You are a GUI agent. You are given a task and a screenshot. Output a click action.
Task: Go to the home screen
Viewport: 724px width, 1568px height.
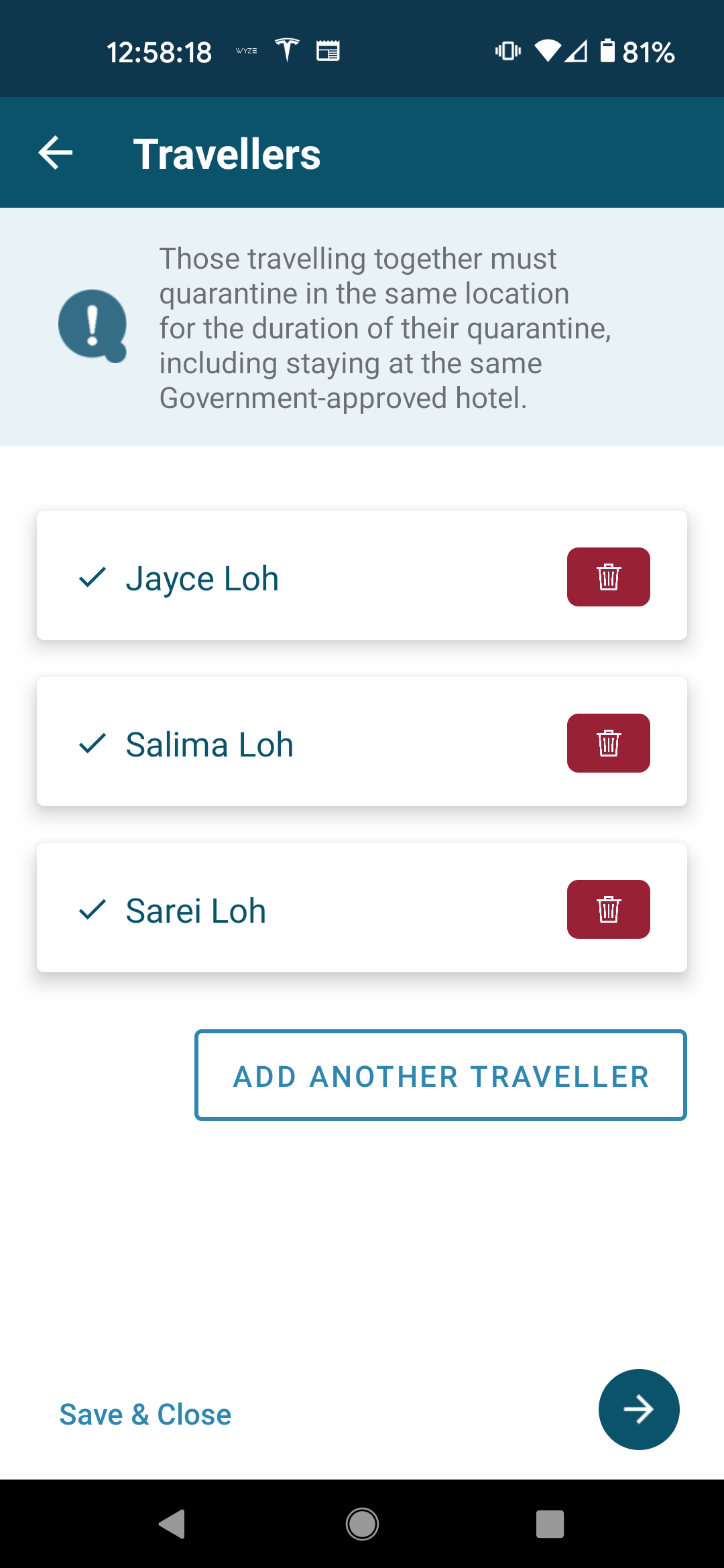362,1524
